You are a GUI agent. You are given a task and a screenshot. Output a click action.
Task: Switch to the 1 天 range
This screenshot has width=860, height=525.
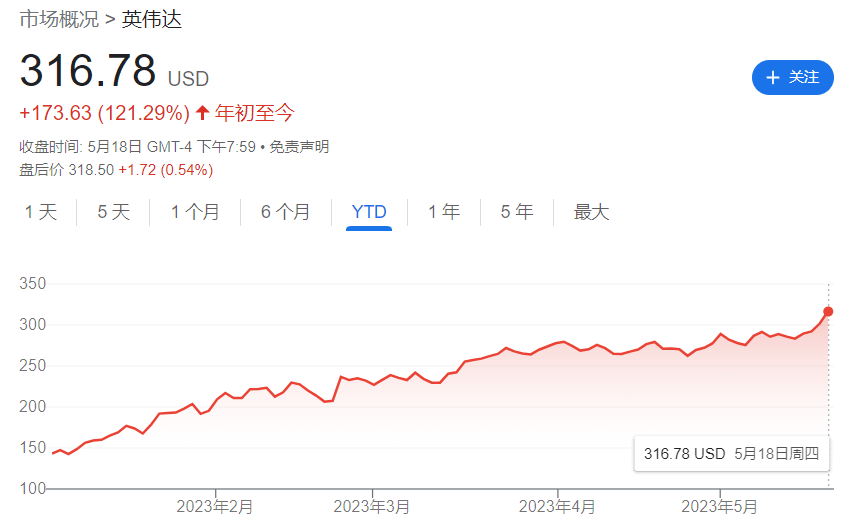41,212
